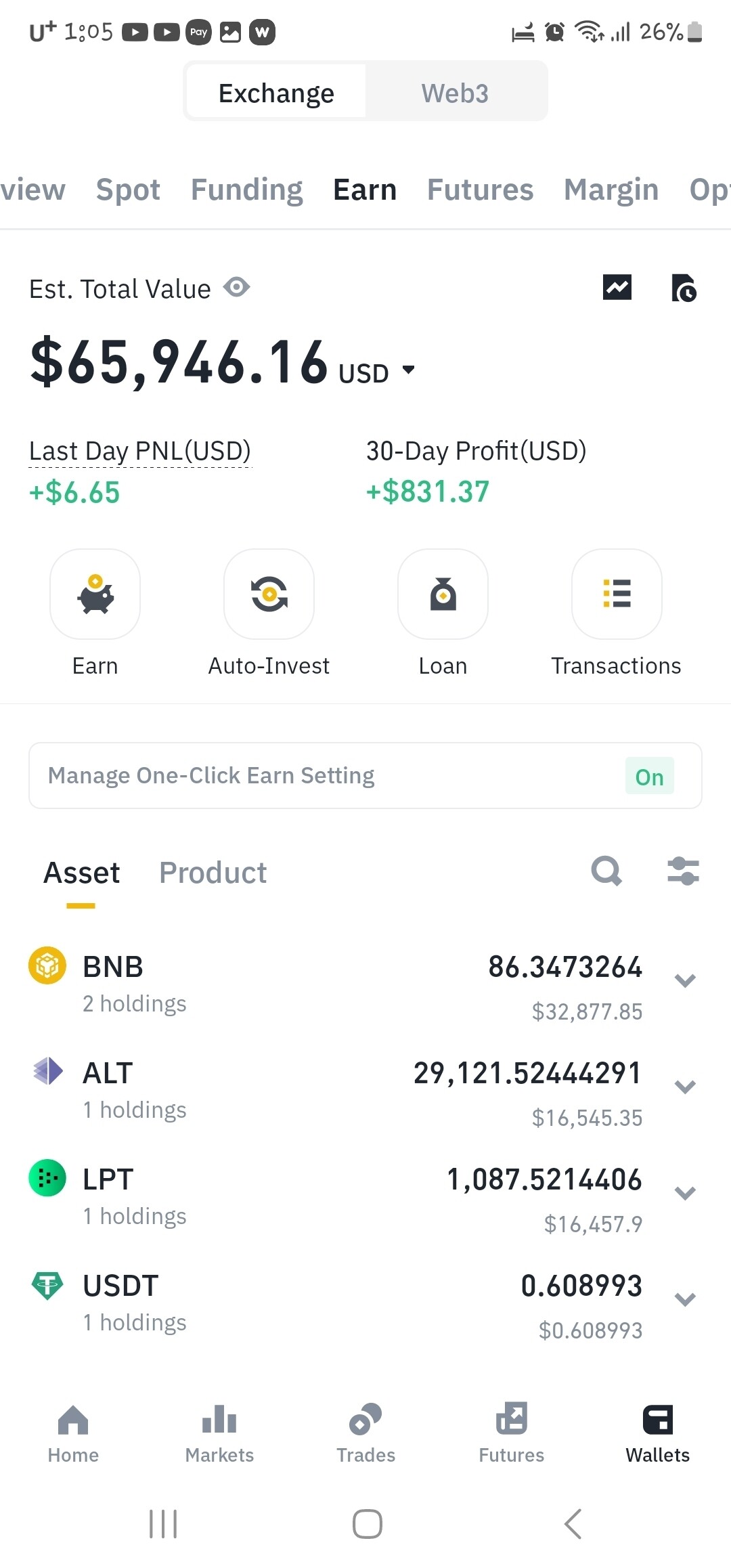
Task: Search the earn assets
Action: click(x=606, y=871)
